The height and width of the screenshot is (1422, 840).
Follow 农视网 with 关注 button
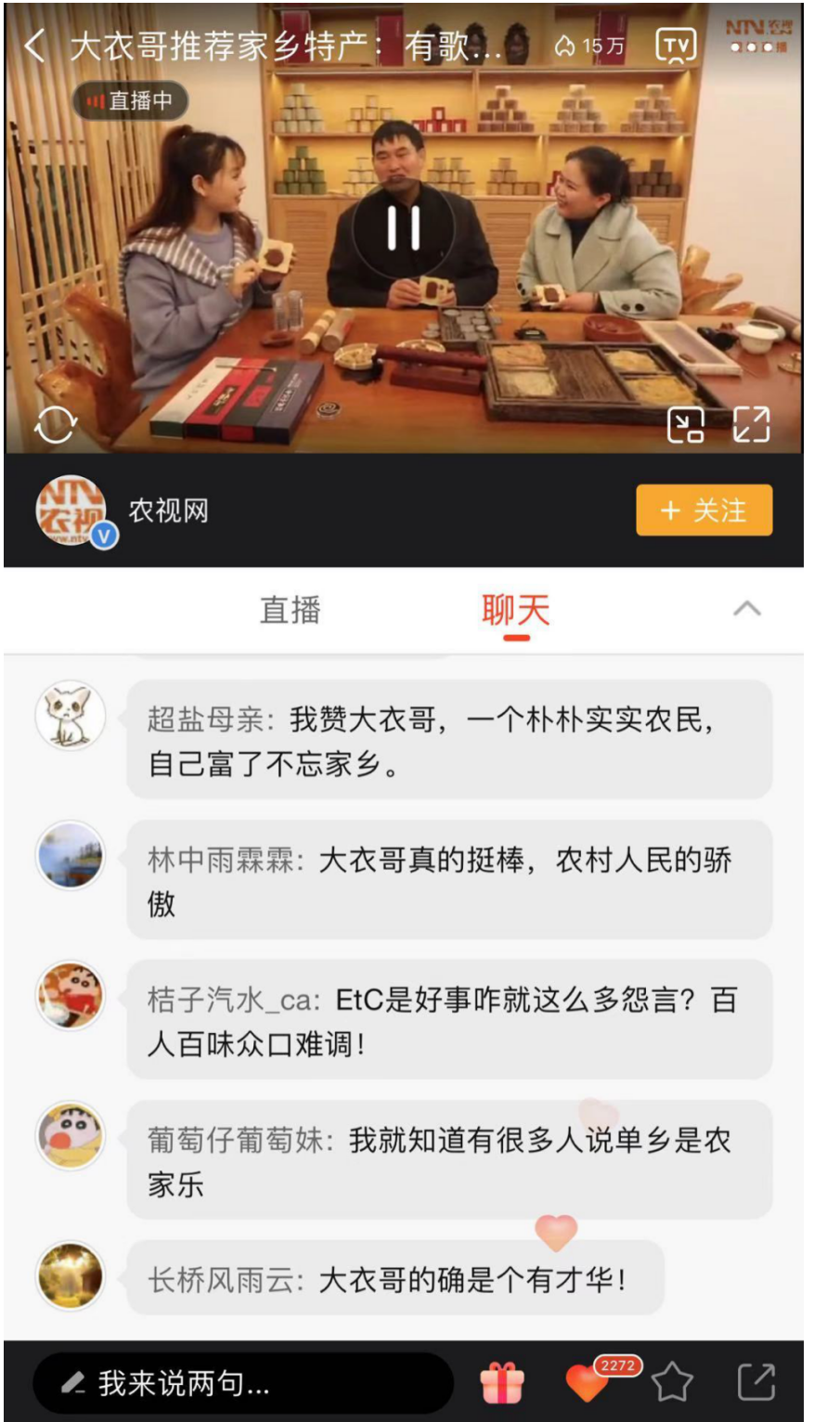tap(704, 511)
